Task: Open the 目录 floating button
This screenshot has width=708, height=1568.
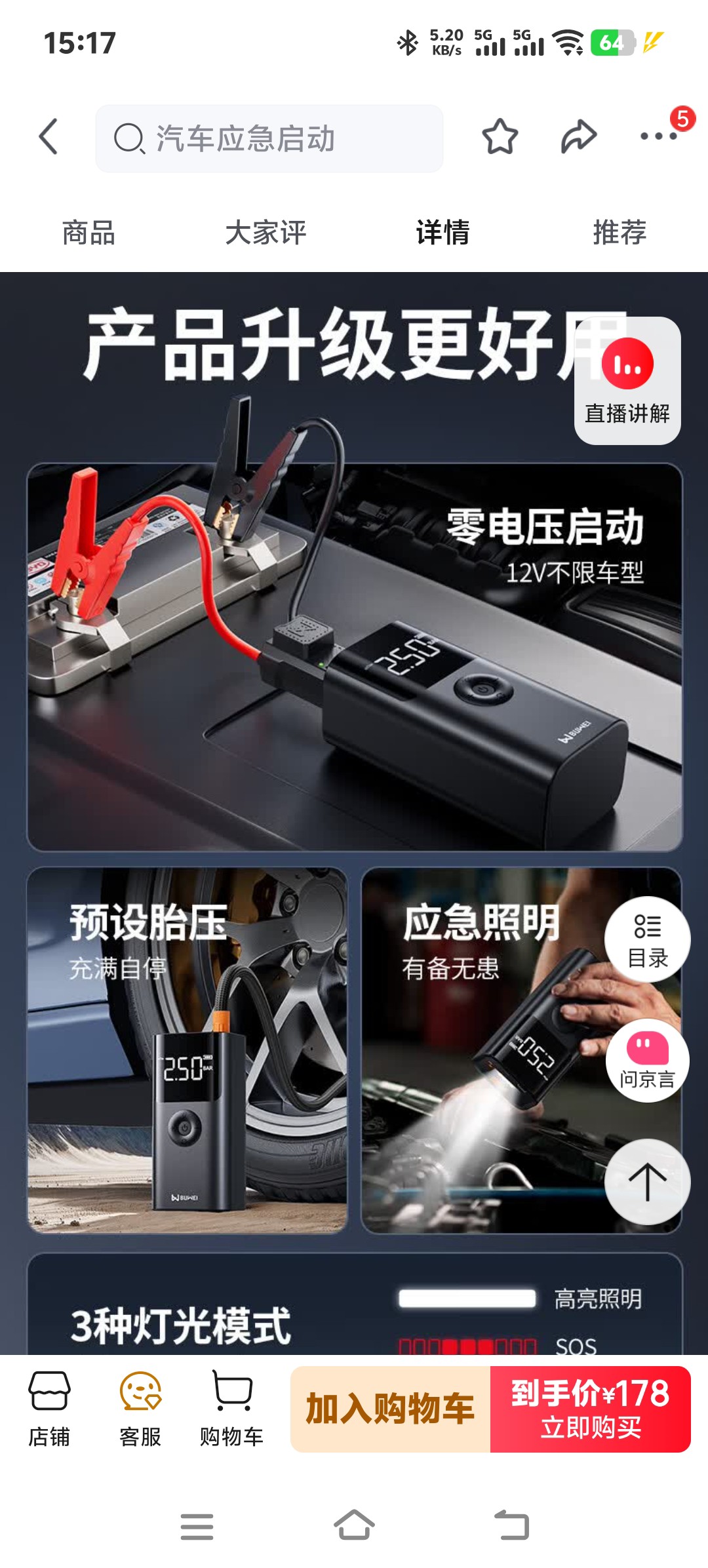Action: tap(647, 939)
